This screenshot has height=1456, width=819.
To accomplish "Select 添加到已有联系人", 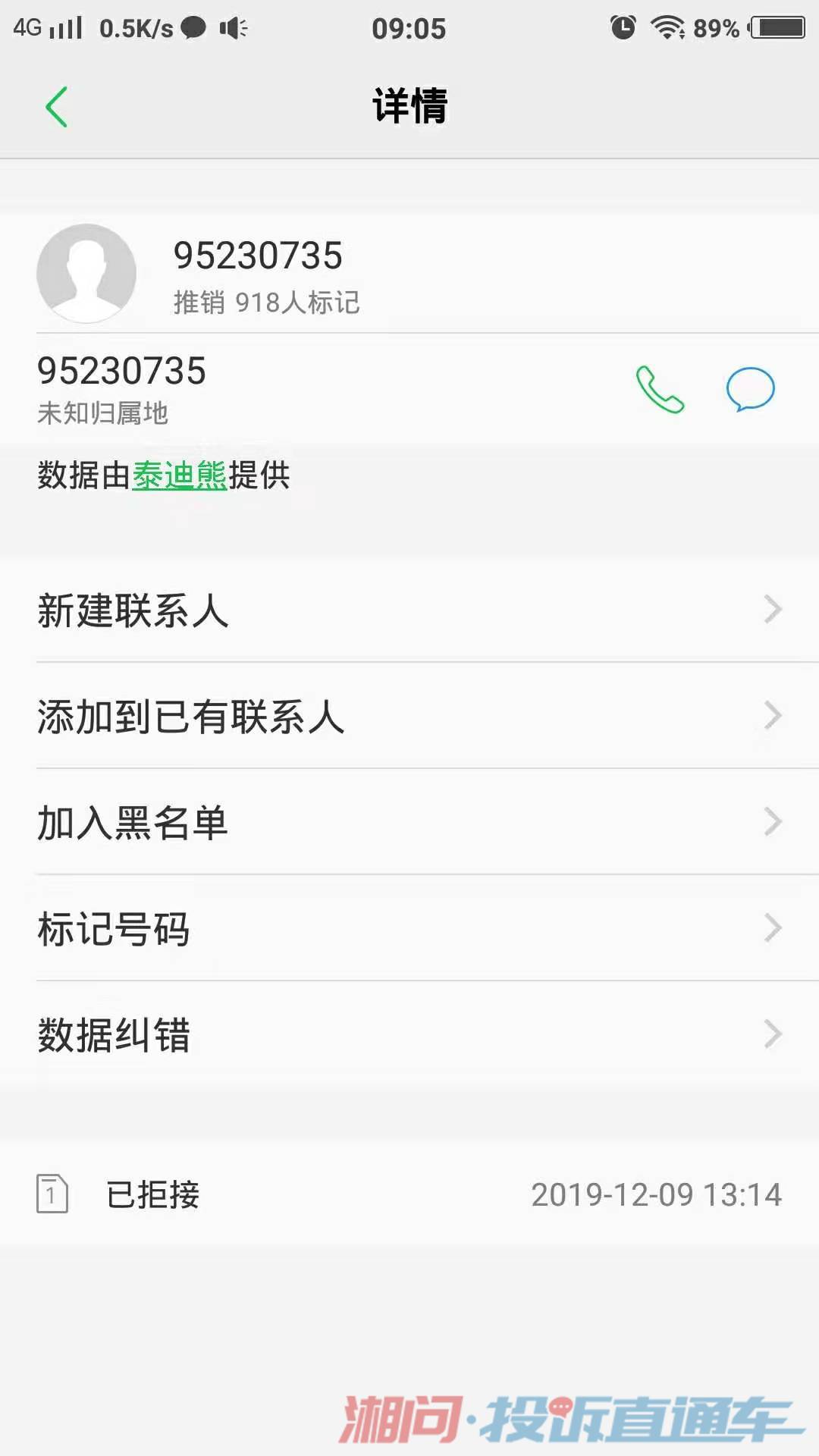I will [409, 716].
